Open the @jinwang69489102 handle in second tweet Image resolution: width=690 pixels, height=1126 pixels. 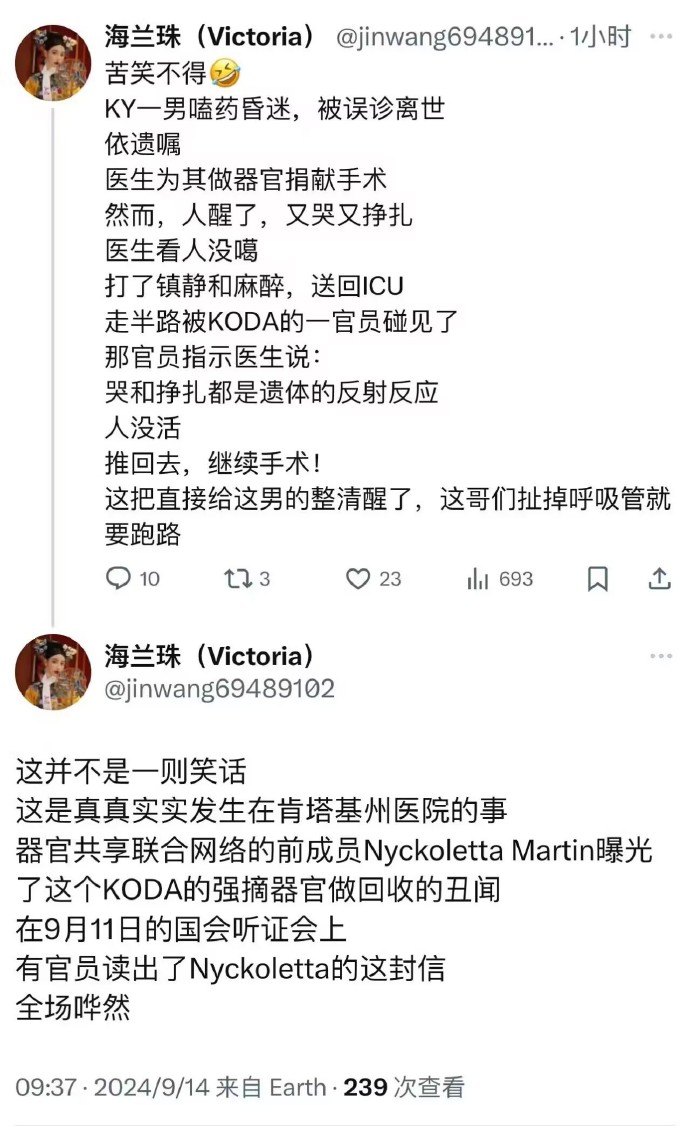(x=219, y=689)
